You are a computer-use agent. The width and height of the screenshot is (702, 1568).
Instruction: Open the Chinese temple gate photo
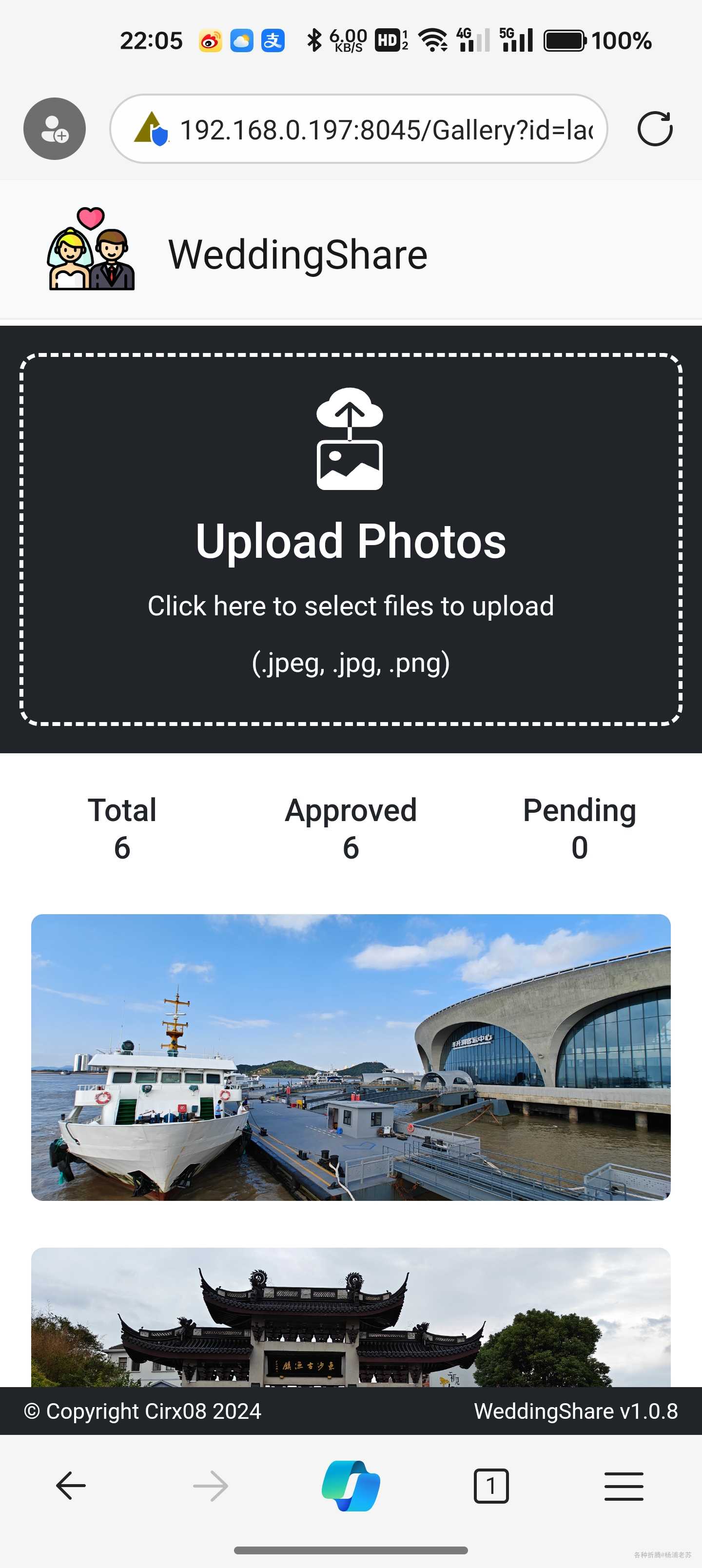click(x=351, y=1318)
